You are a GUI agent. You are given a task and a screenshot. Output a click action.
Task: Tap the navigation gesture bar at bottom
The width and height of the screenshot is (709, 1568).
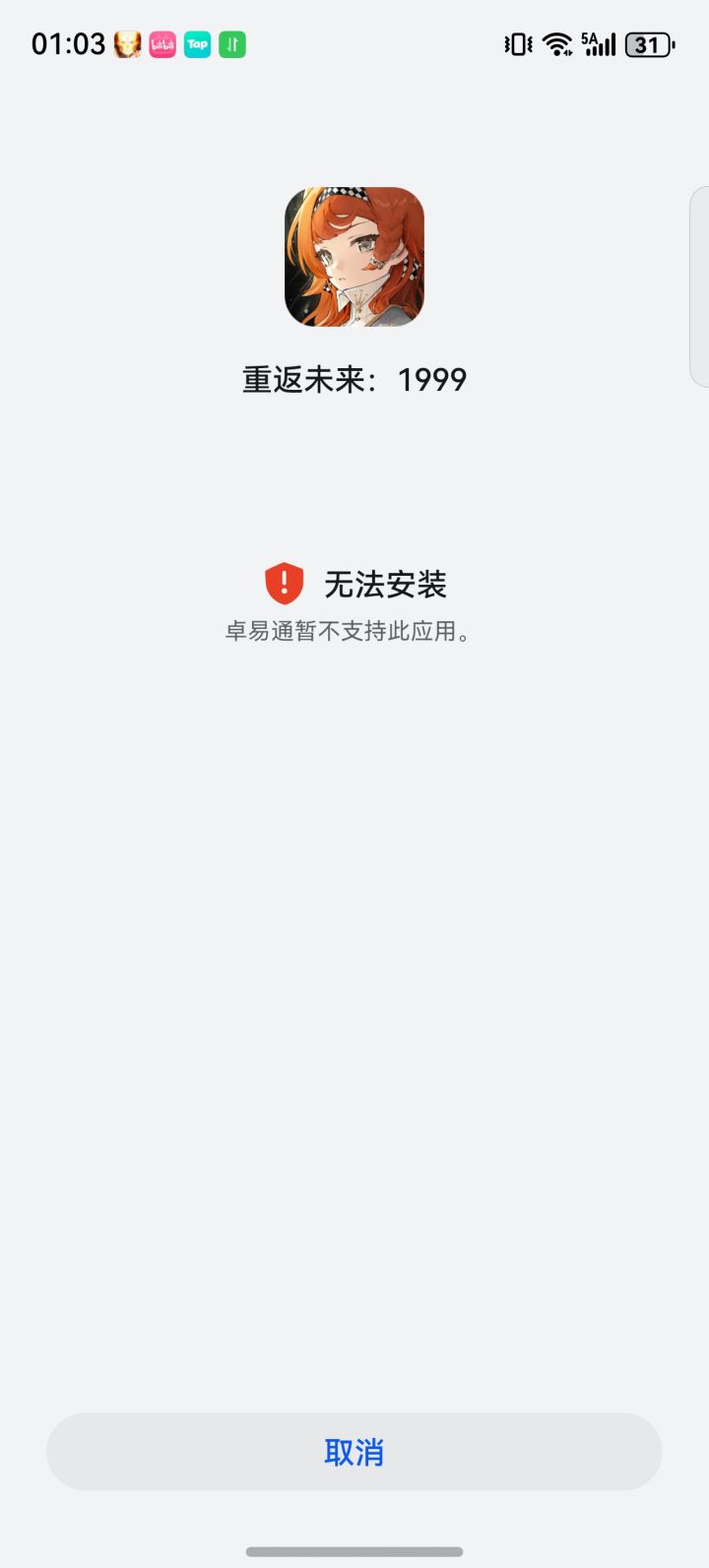pyautogui.click(x=354, y=1545)
